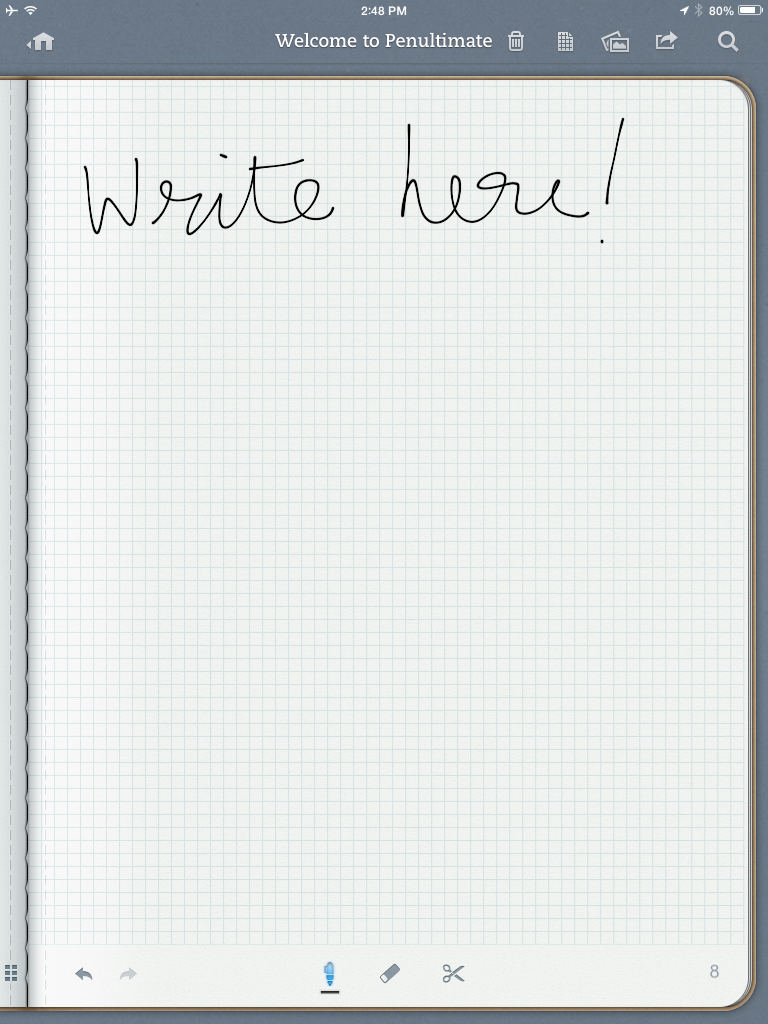Viewport: 768px width, 1024px height.
Task: Change the paper type with the grid icon
Action: tap(565, 41)
